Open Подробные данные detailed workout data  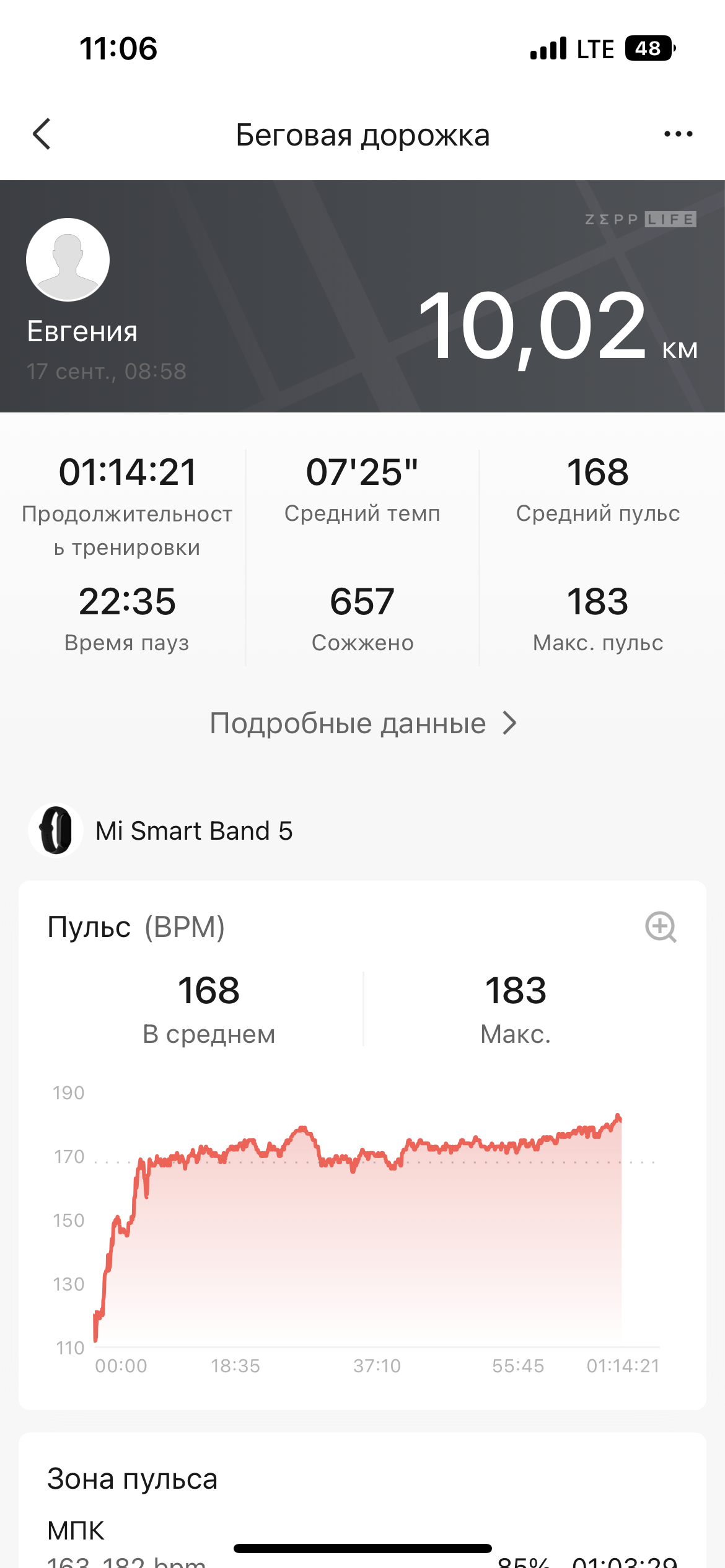click(362, 723)
